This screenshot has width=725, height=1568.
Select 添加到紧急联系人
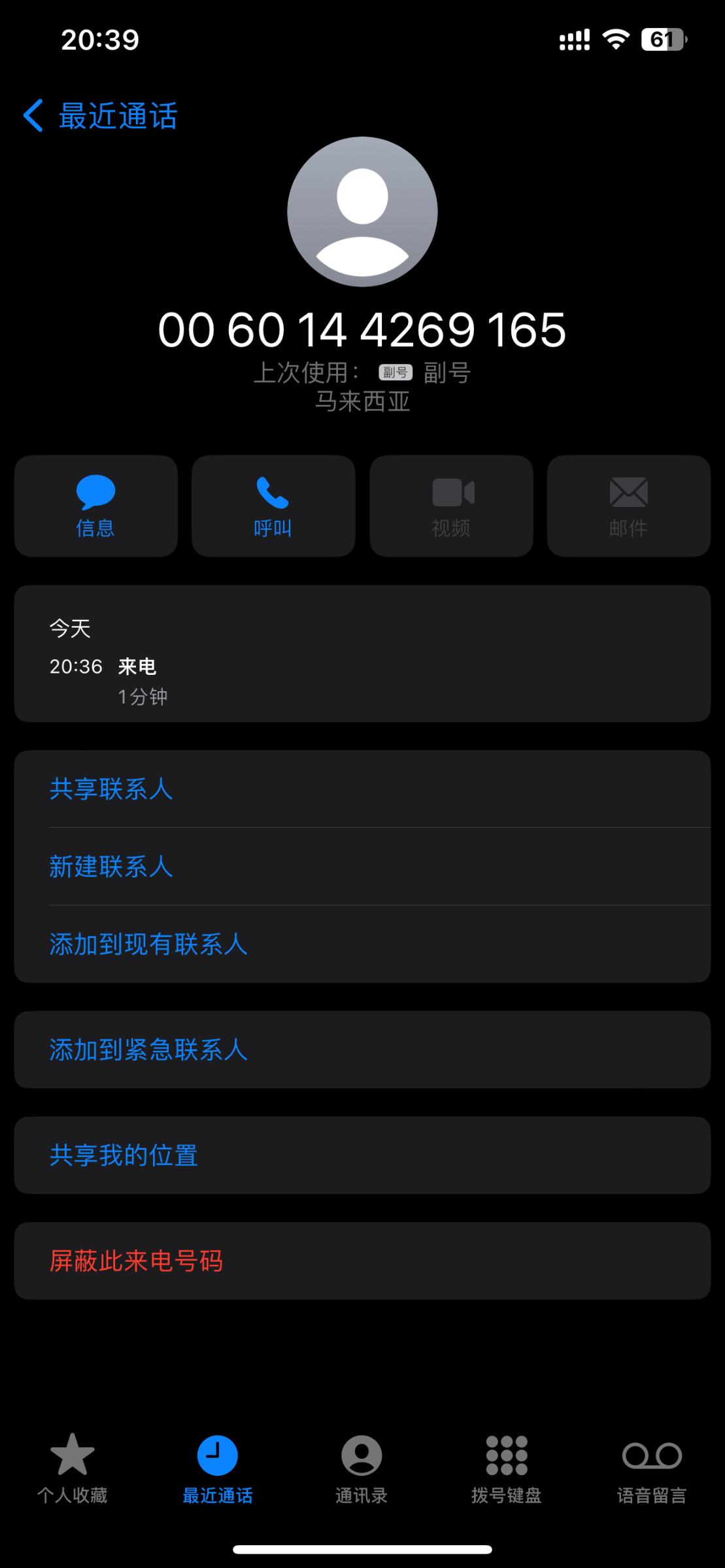pos(362,1050)
